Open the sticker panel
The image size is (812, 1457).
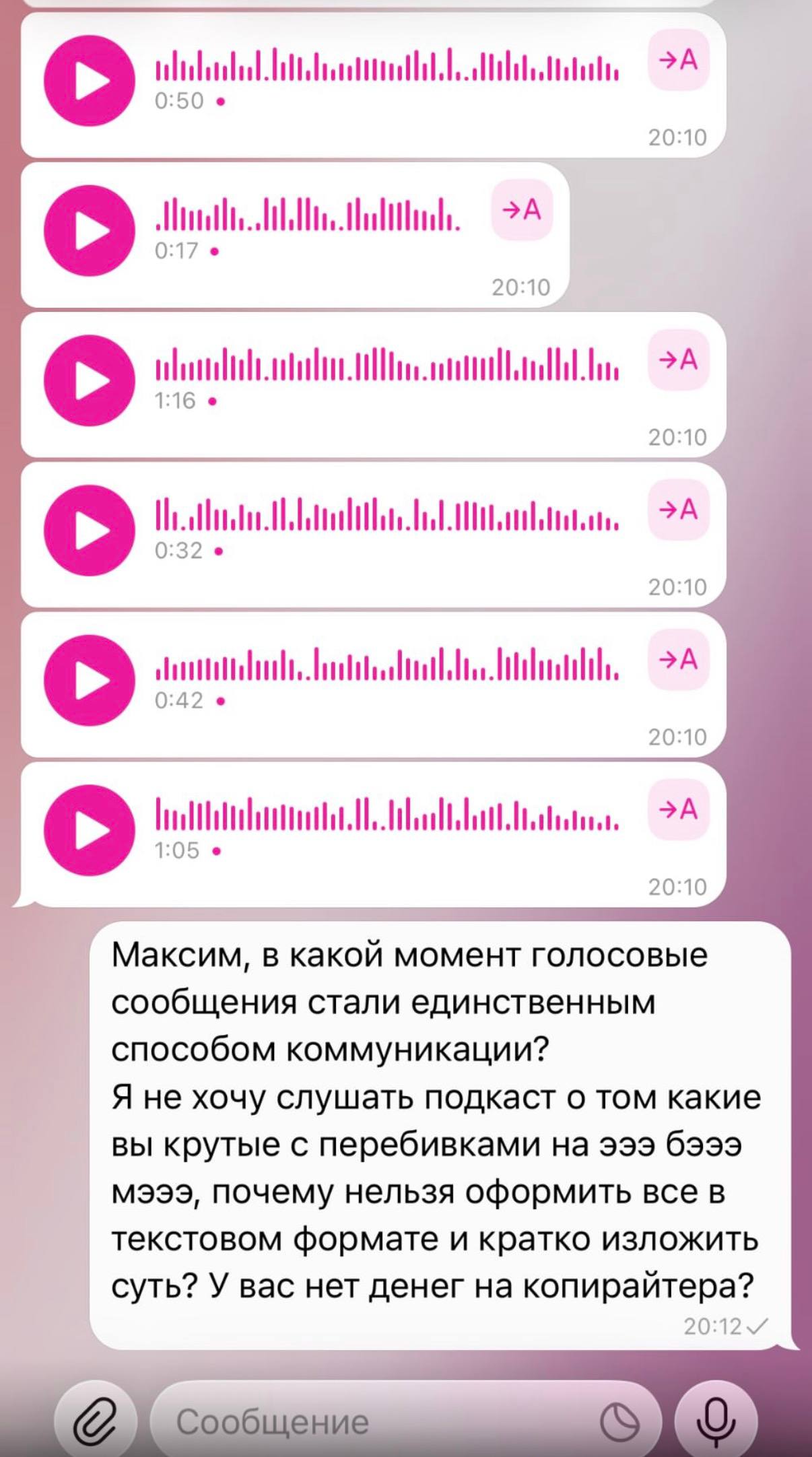point(619,1422)
